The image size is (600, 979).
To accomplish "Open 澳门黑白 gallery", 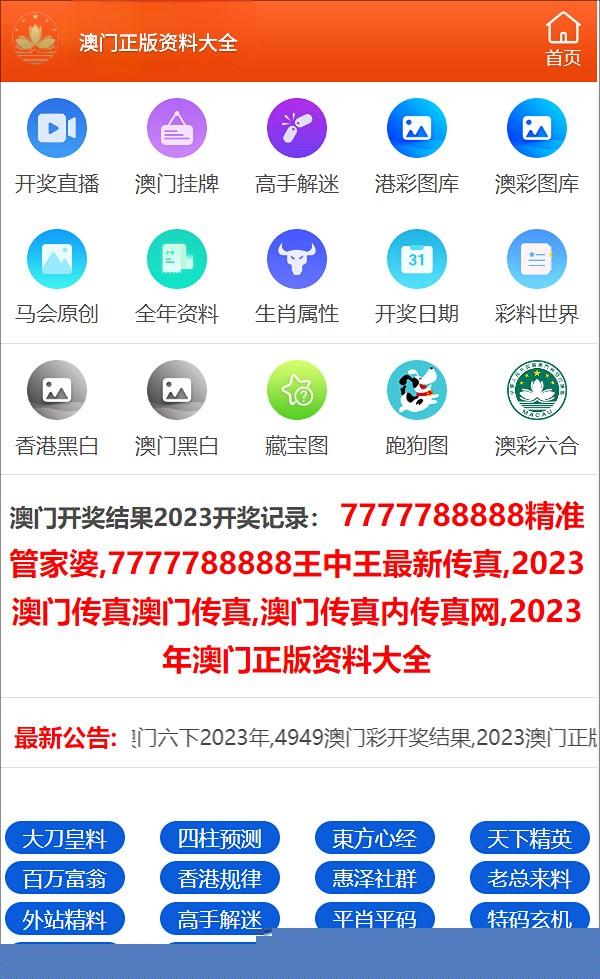I will pyautogui.click(x=177, y=409).
